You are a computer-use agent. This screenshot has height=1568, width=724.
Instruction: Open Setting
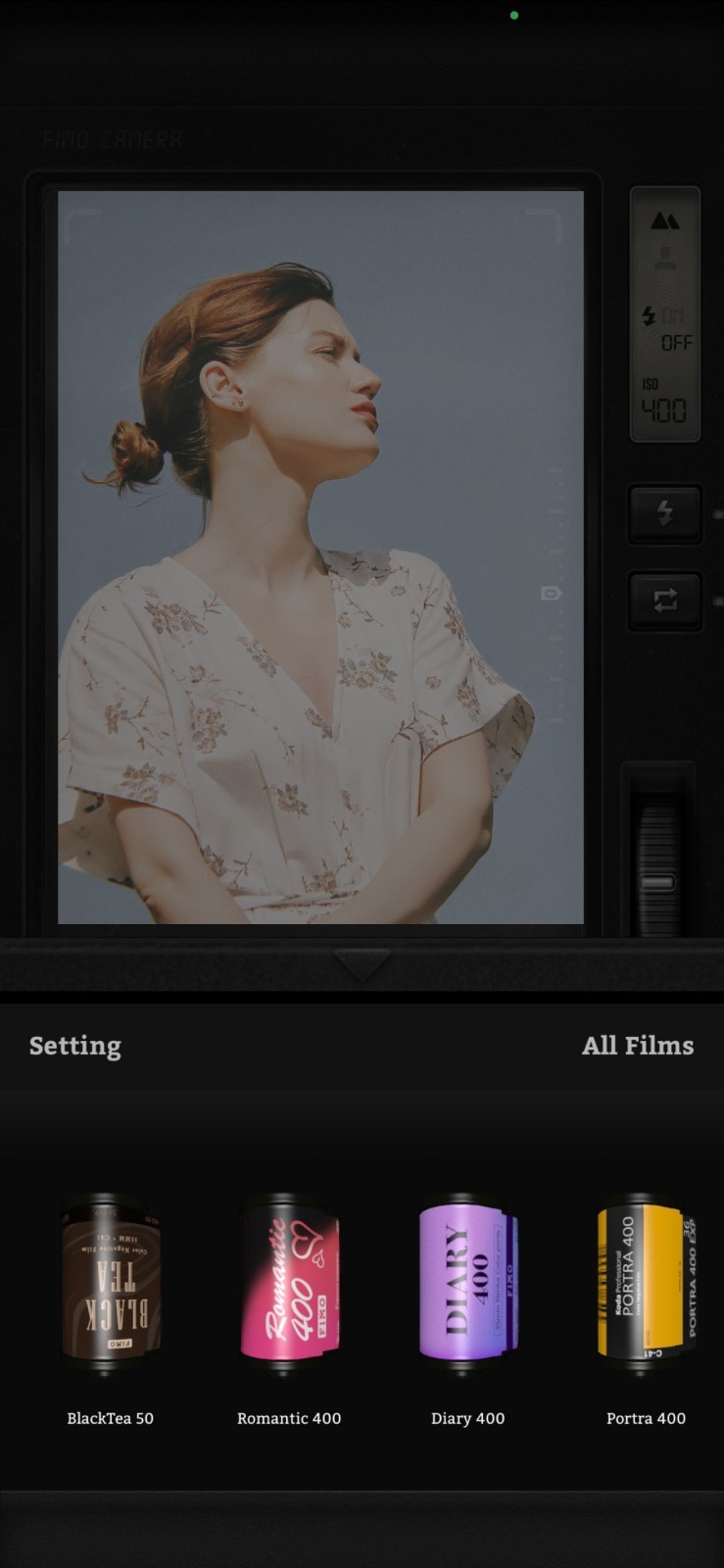click(x=75, y=1046)
